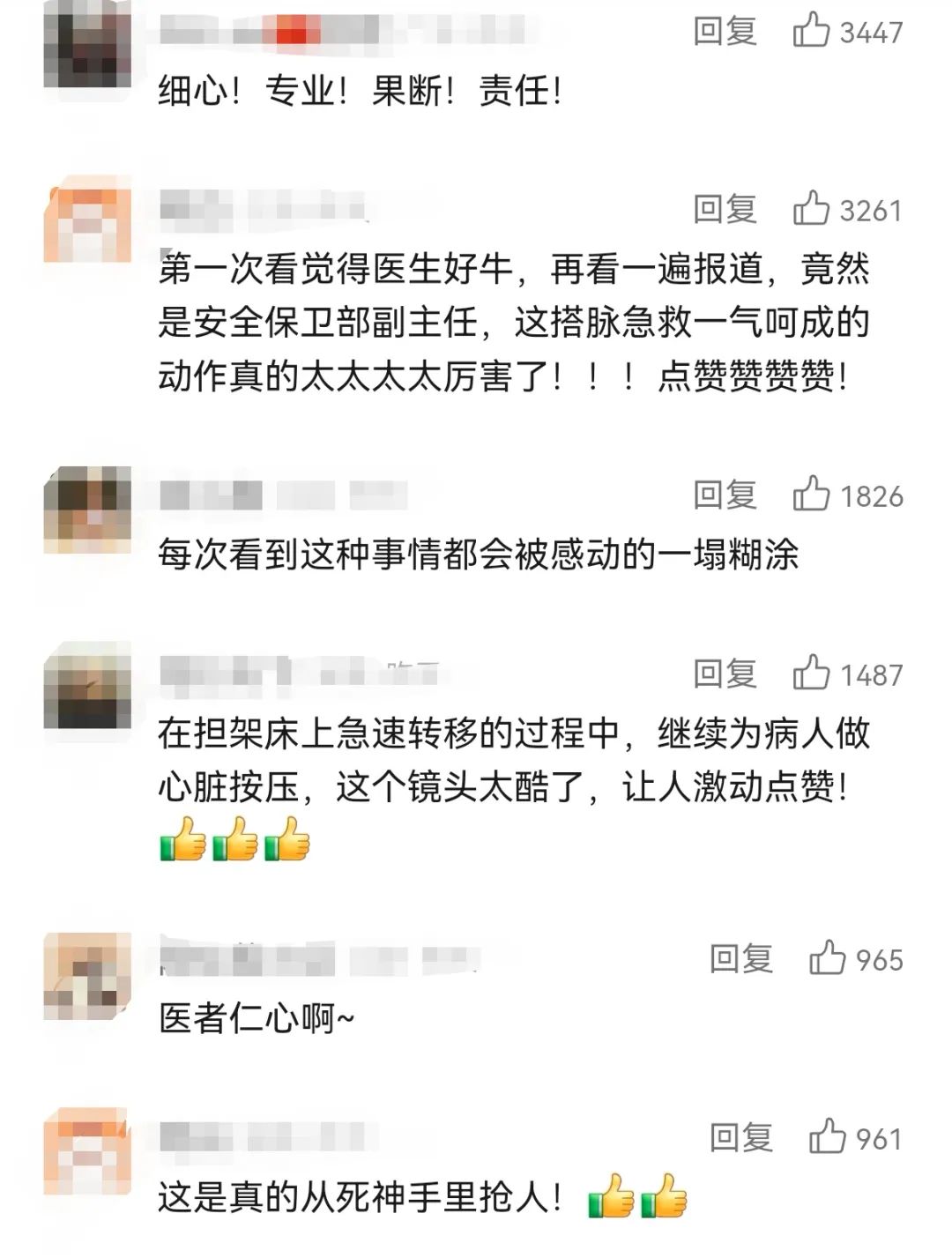The image size is (952, 1258).
Task: Reply to the comment starting '在担架床上急速转移的过程中'
Action: pos(725,674)
